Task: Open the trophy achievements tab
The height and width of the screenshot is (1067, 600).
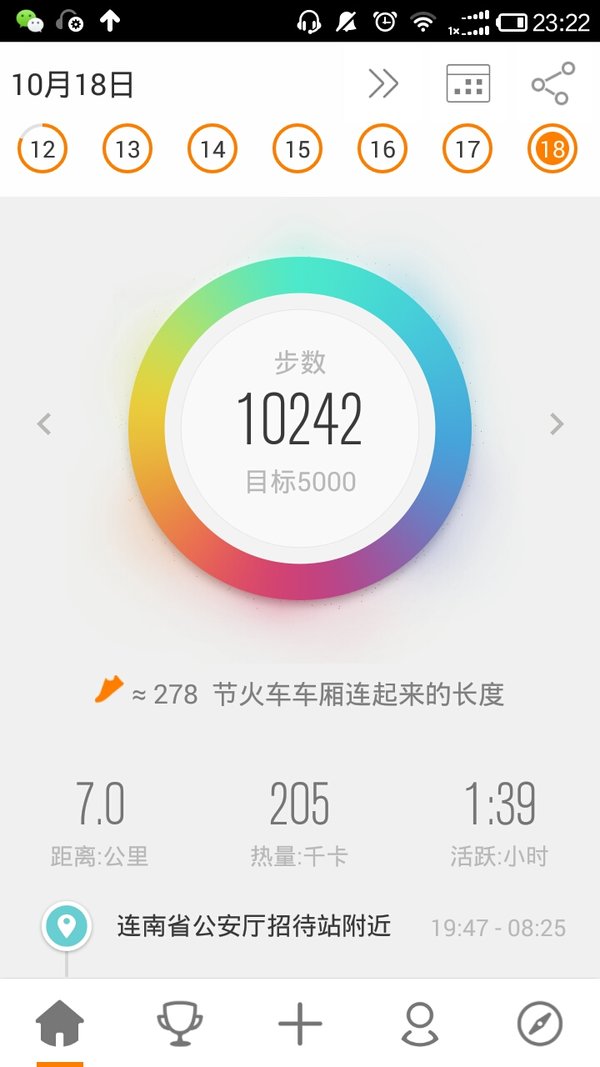Action: click(180, 1023)
